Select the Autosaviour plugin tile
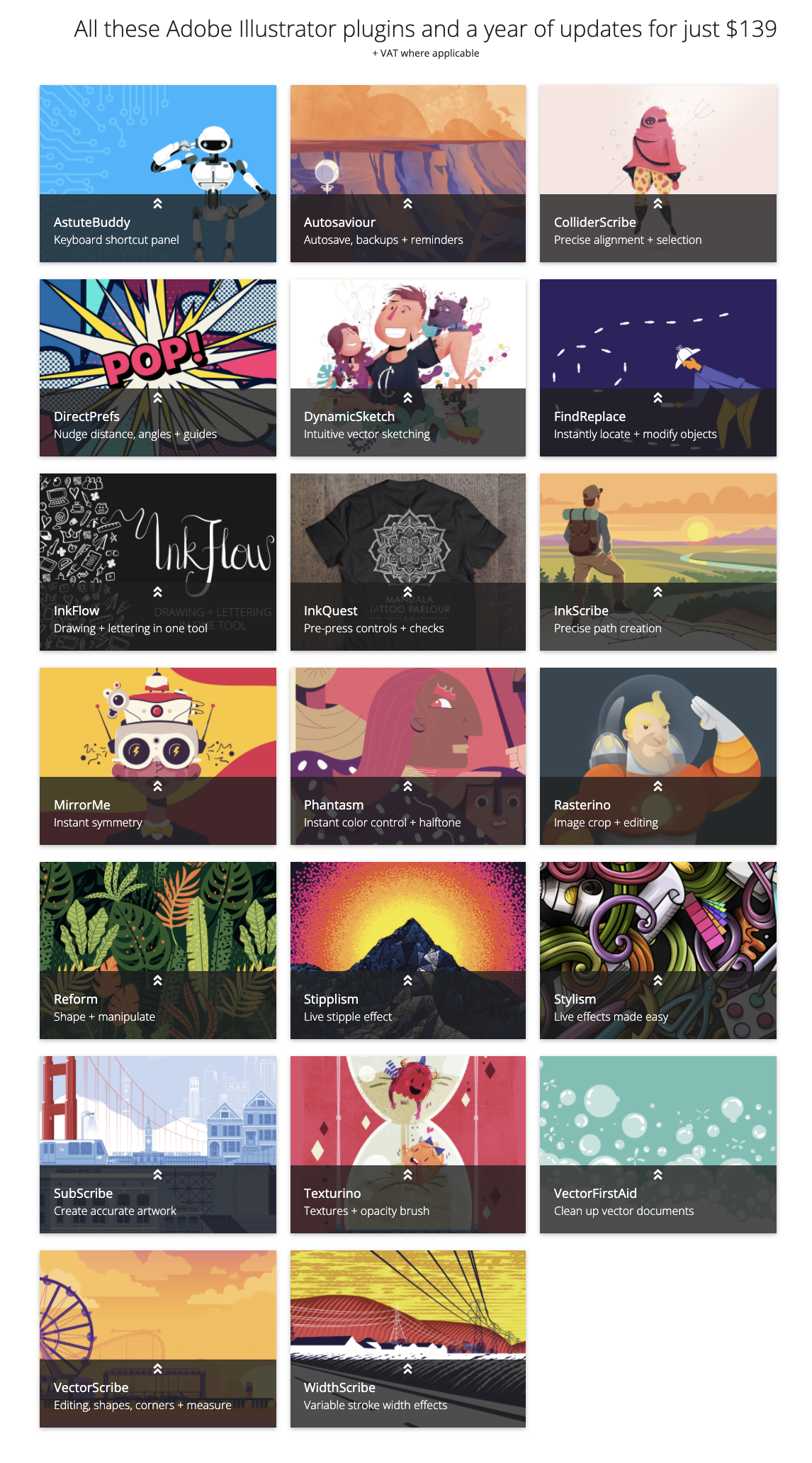This screenshot has height=1463, width=812. coord(407,174)
